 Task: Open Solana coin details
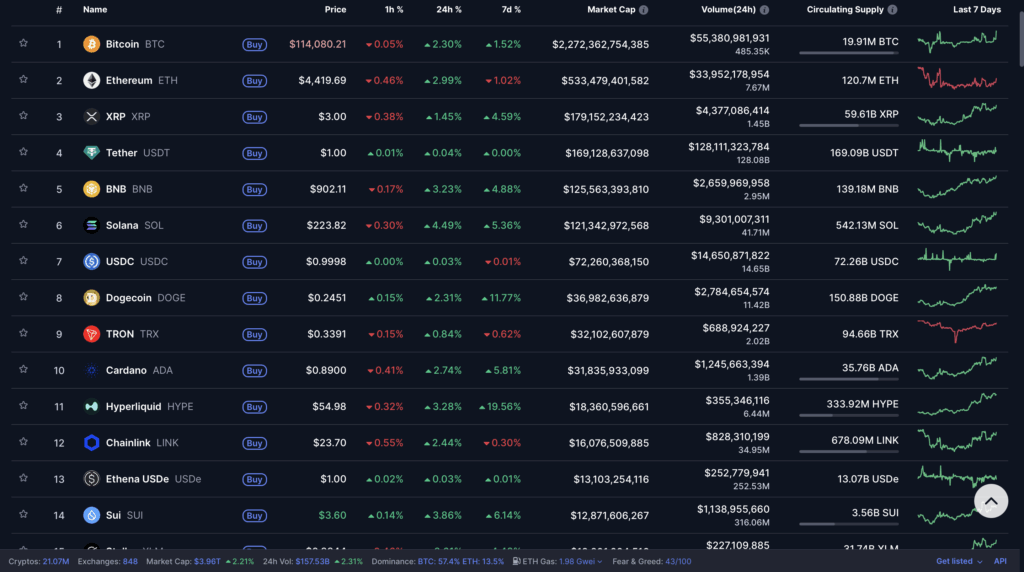pyautogui.click(x=122, y=226)
